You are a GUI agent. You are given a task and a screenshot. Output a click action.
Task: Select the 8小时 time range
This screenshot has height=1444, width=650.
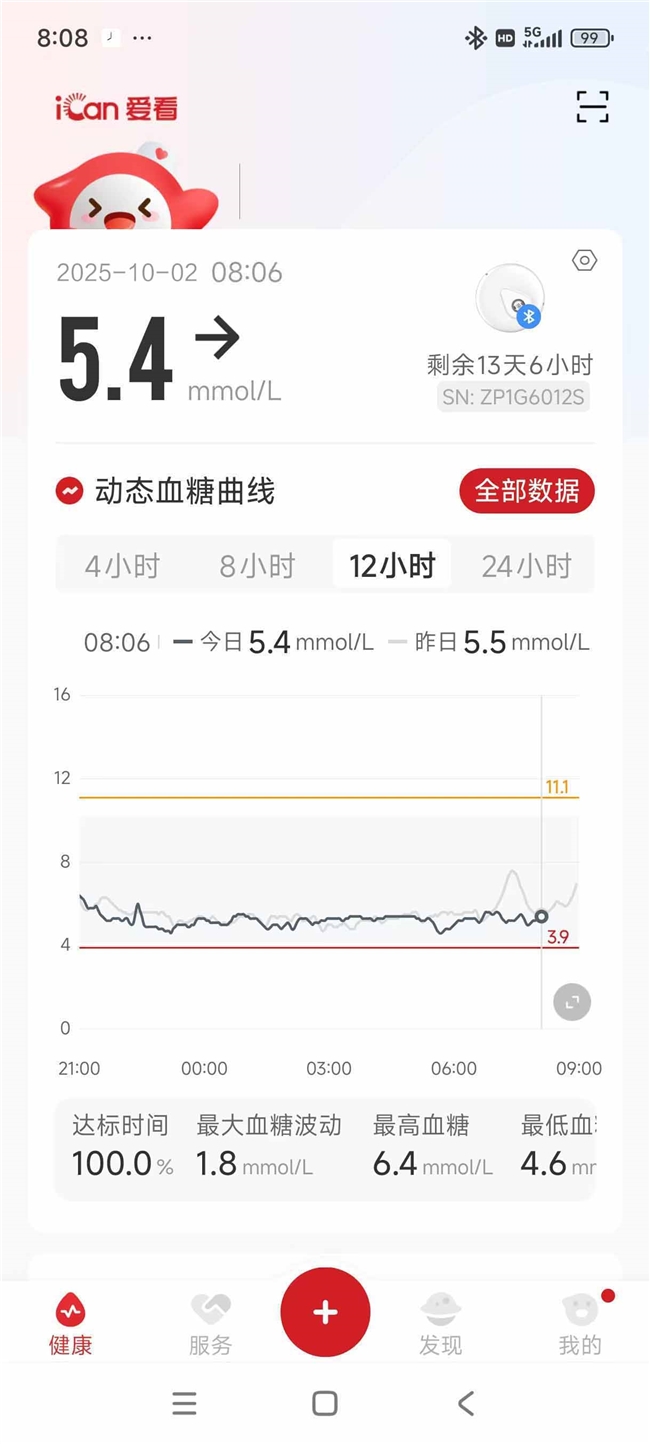point(257,566)
